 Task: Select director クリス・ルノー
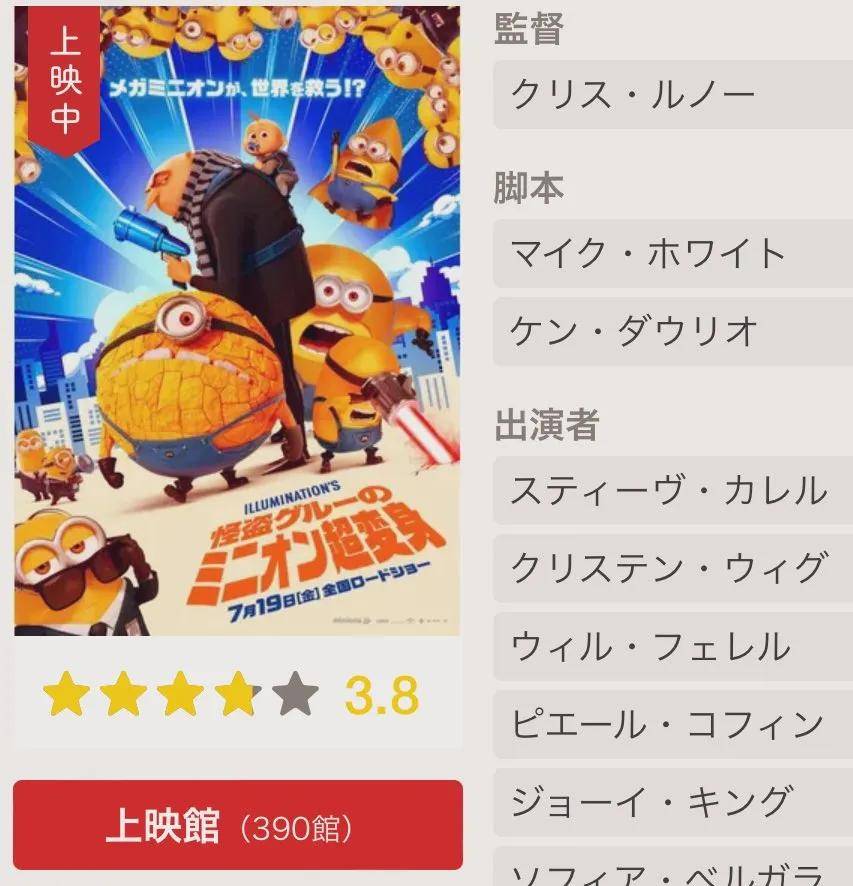tap(673, 95)
